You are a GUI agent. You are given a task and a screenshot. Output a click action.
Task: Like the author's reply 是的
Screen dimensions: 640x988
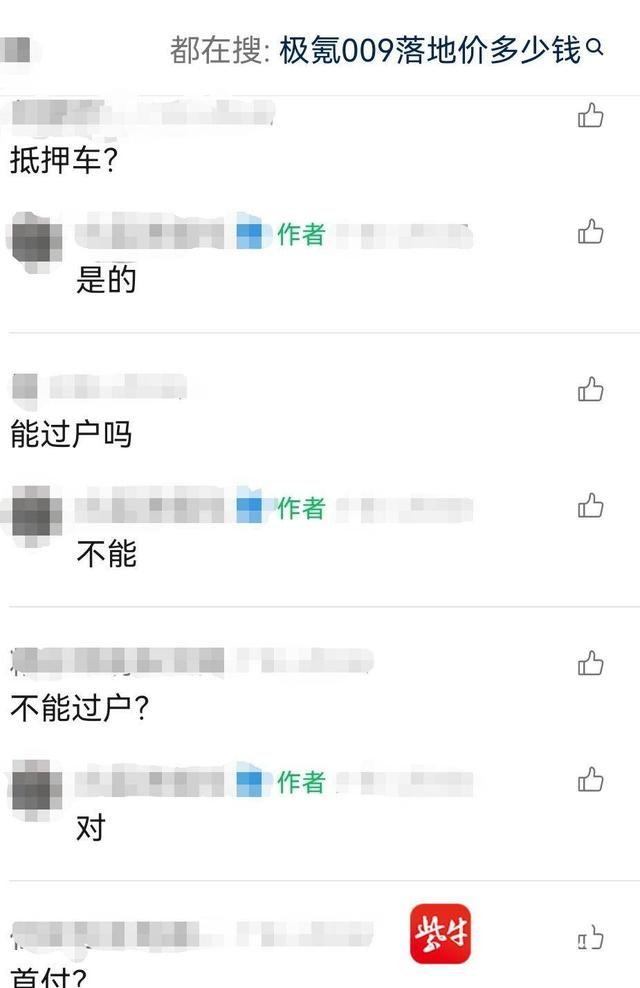(x=590, y=231)
